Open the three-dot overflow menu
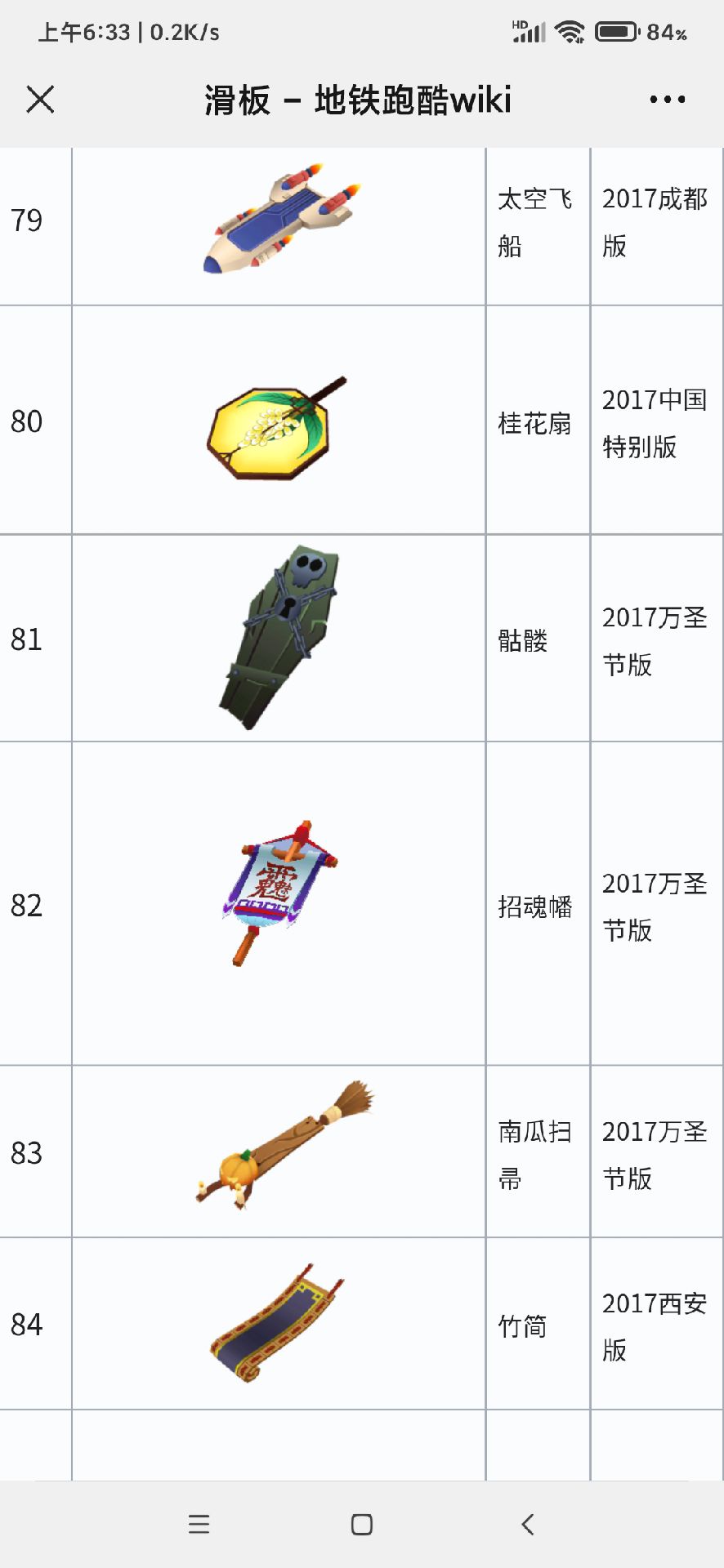The image size is (724, 1568). [x=667, y=100]
